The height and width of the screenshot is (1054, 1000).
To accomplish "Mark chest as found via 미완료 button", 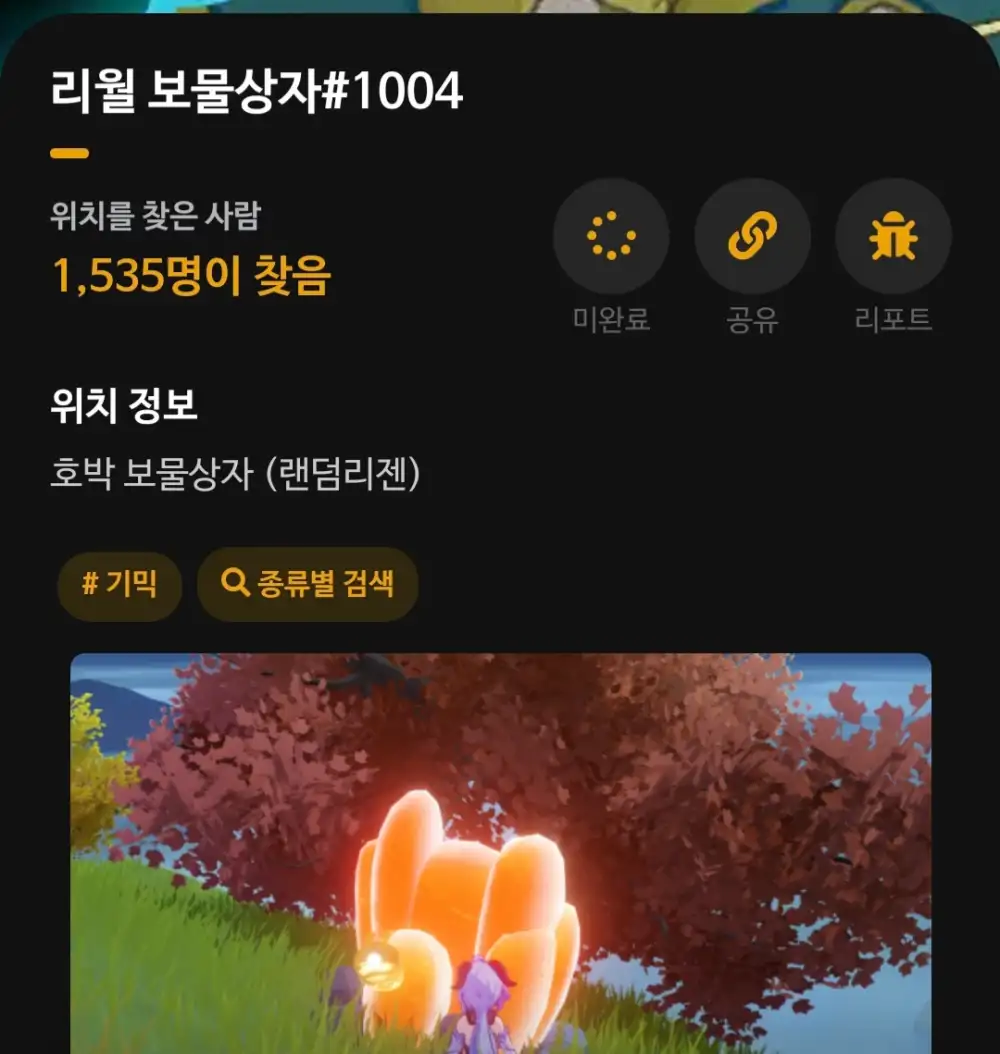I will pos(611,237).
